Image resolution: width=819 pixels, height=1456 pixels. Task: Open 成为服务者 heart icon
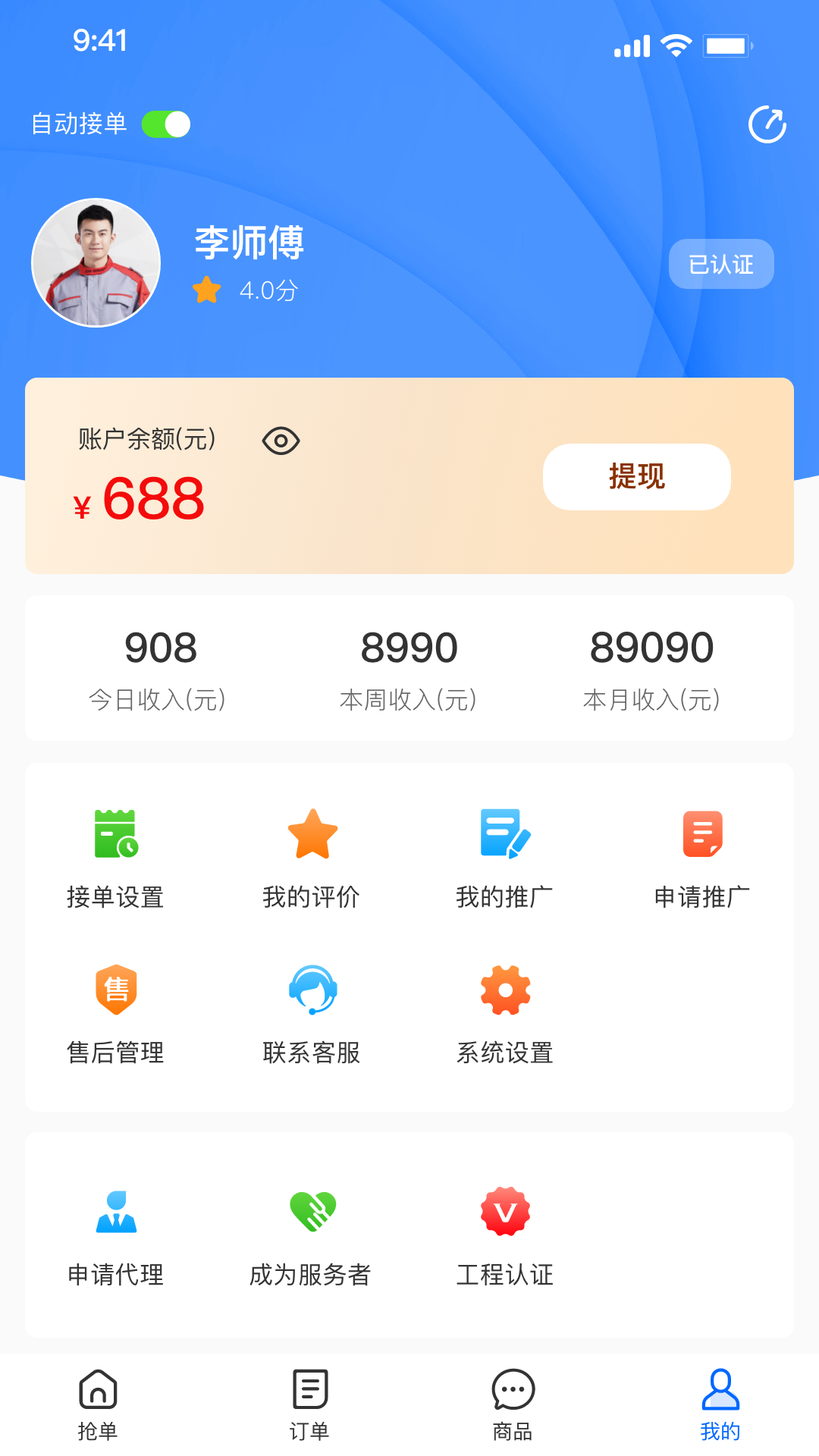coord(312,1214)
